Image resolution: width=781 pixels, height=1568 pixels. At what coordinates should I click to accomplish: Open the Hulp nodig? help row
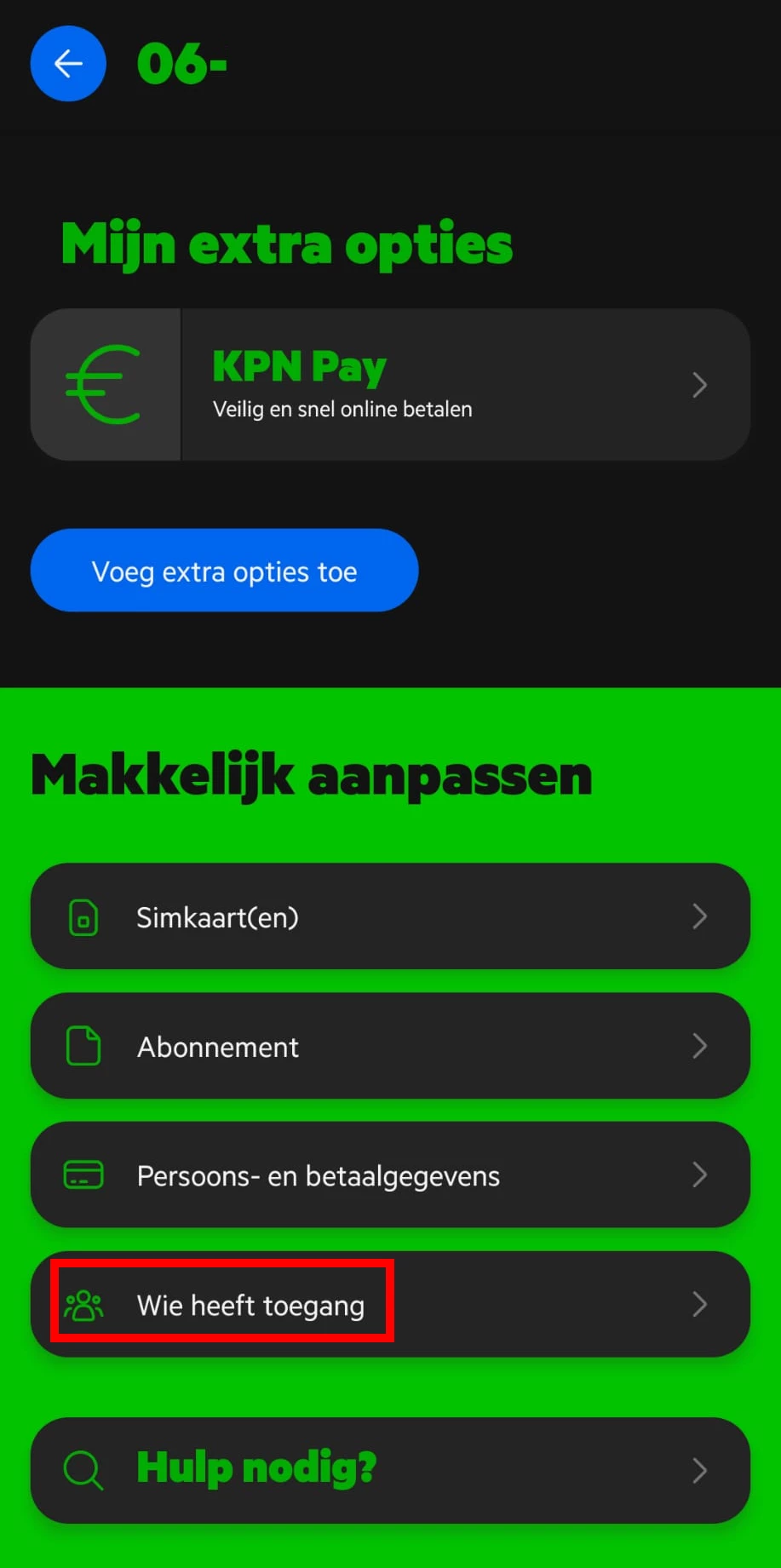pos(390,1470)
